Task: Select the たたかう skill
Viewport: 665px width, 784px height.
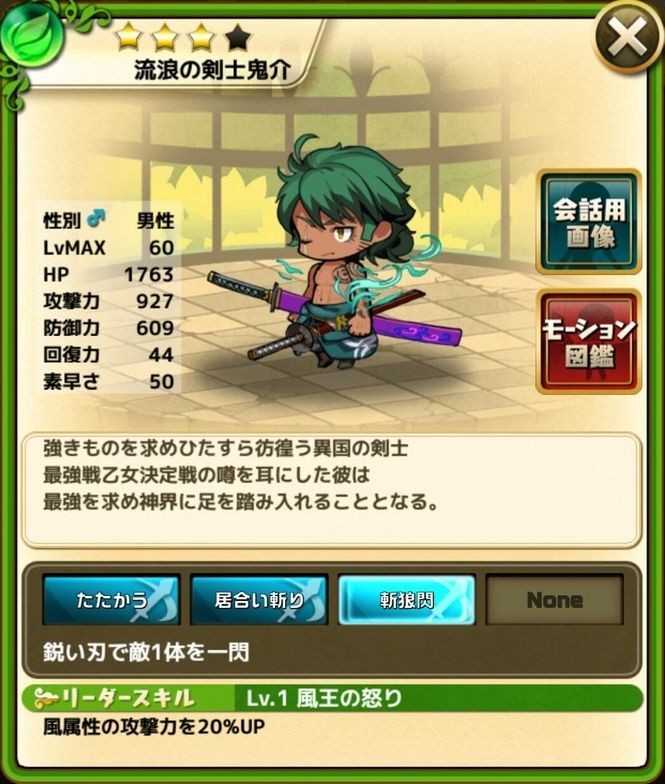Action: 111,600
